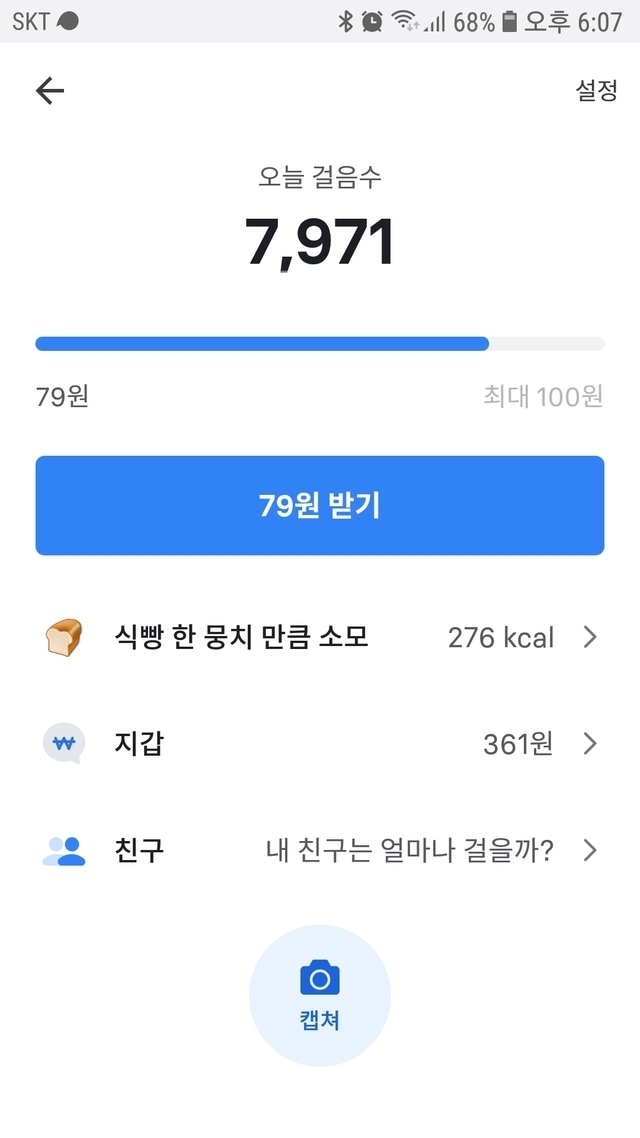The width and height of the screenshot is (640, 1138).
Task: Open the 친구 friends row
Action: (320, 851)
